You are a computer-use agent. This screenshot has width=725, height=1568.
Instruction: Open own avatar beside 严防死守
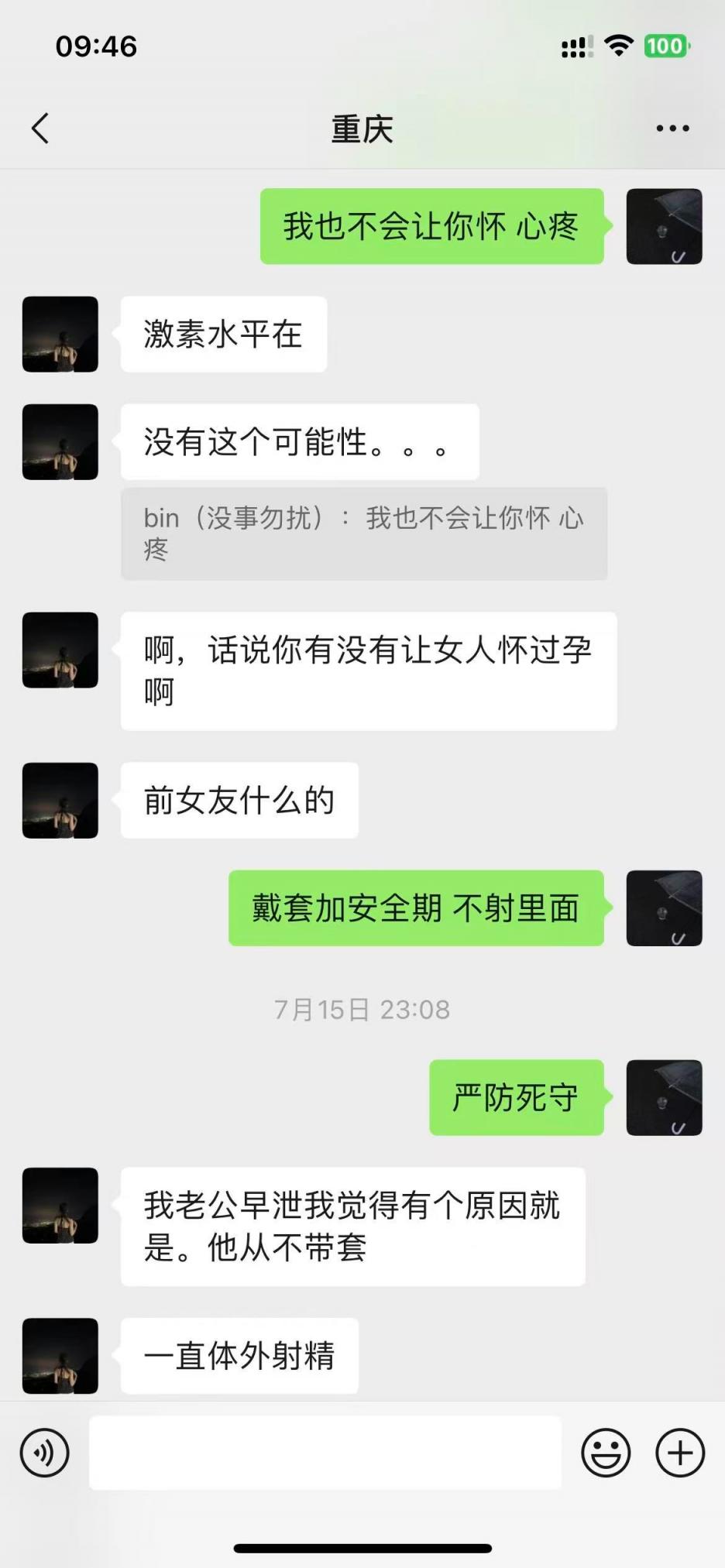(664, 1097)
